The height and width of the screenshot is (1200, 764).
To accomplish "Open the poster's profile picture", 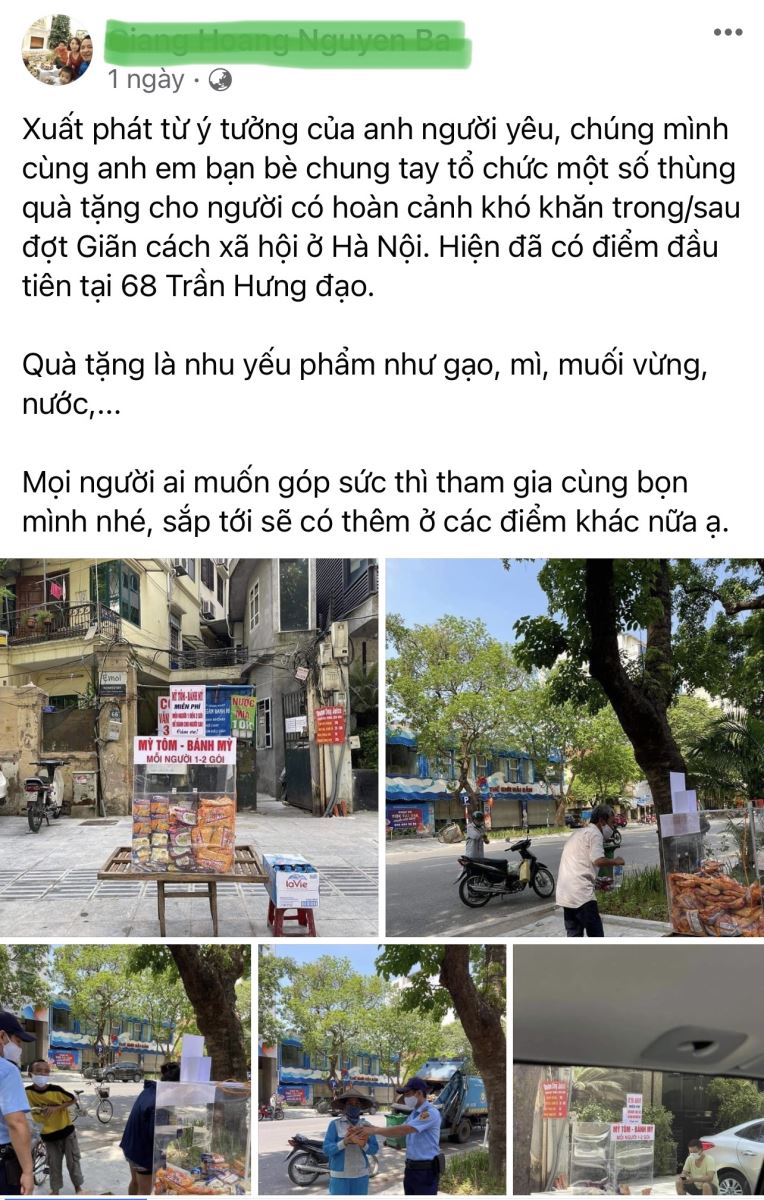I will (x=57, y=50).
